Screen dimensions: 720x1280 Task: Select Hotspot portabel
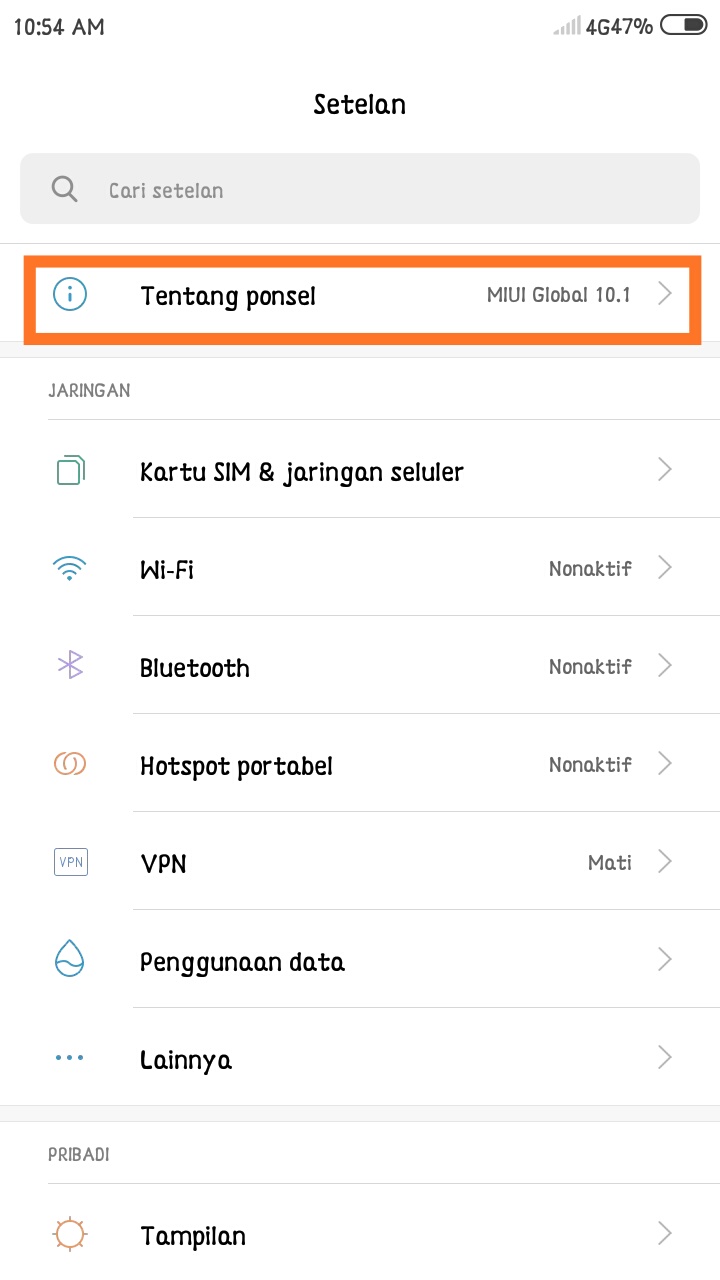[x=360, y=765]
